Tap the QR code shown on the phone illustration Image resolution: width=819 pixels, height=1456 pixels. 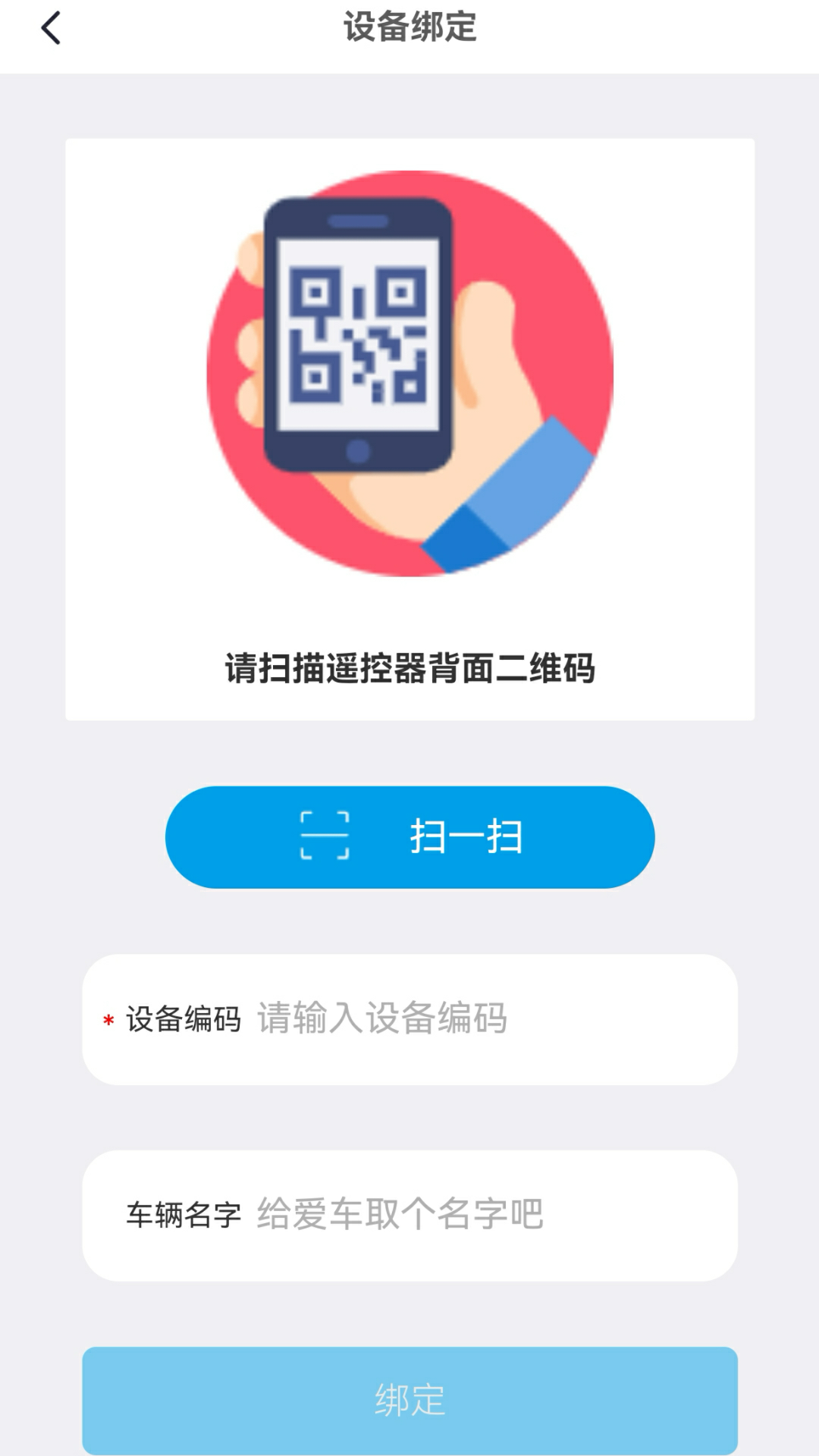356,334
